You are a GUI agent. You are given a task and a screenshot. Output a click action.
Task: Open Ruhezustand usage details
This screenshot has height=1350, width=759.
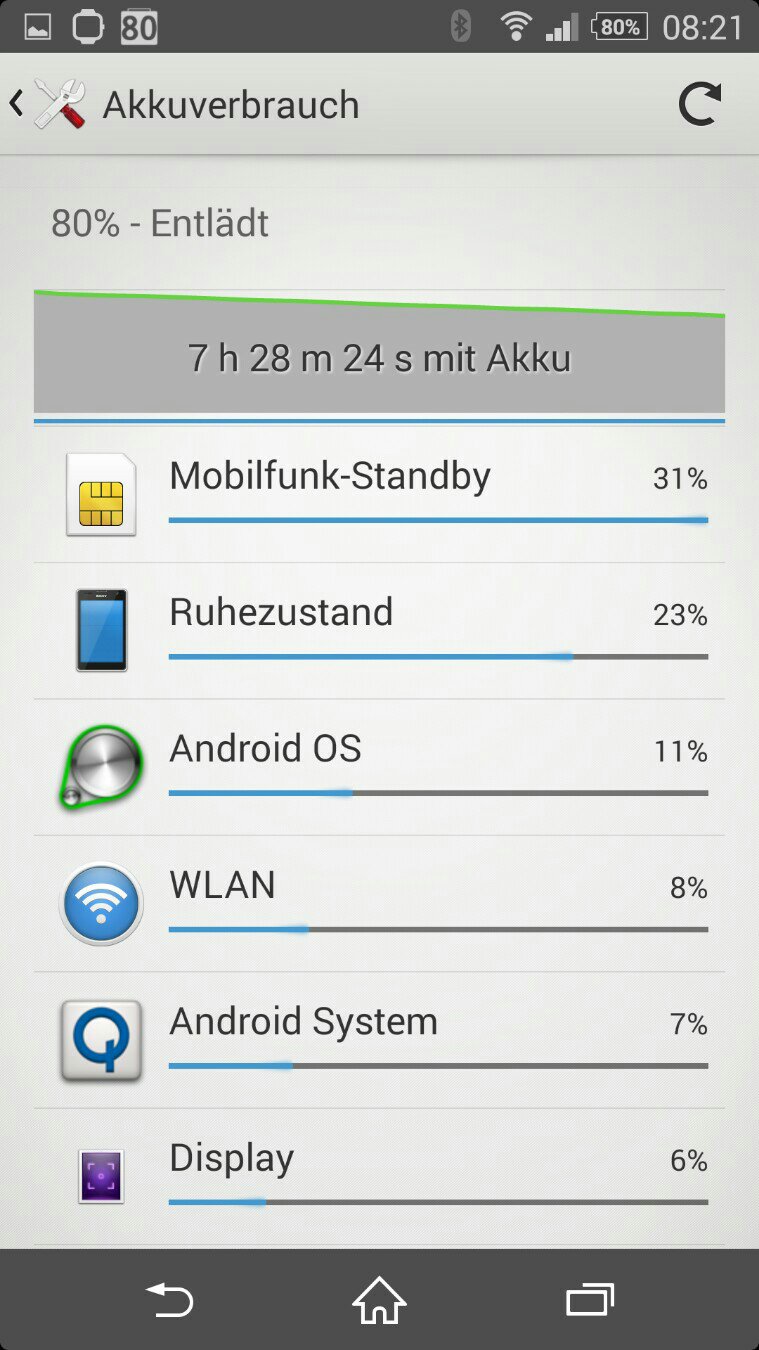pos(379,631)
